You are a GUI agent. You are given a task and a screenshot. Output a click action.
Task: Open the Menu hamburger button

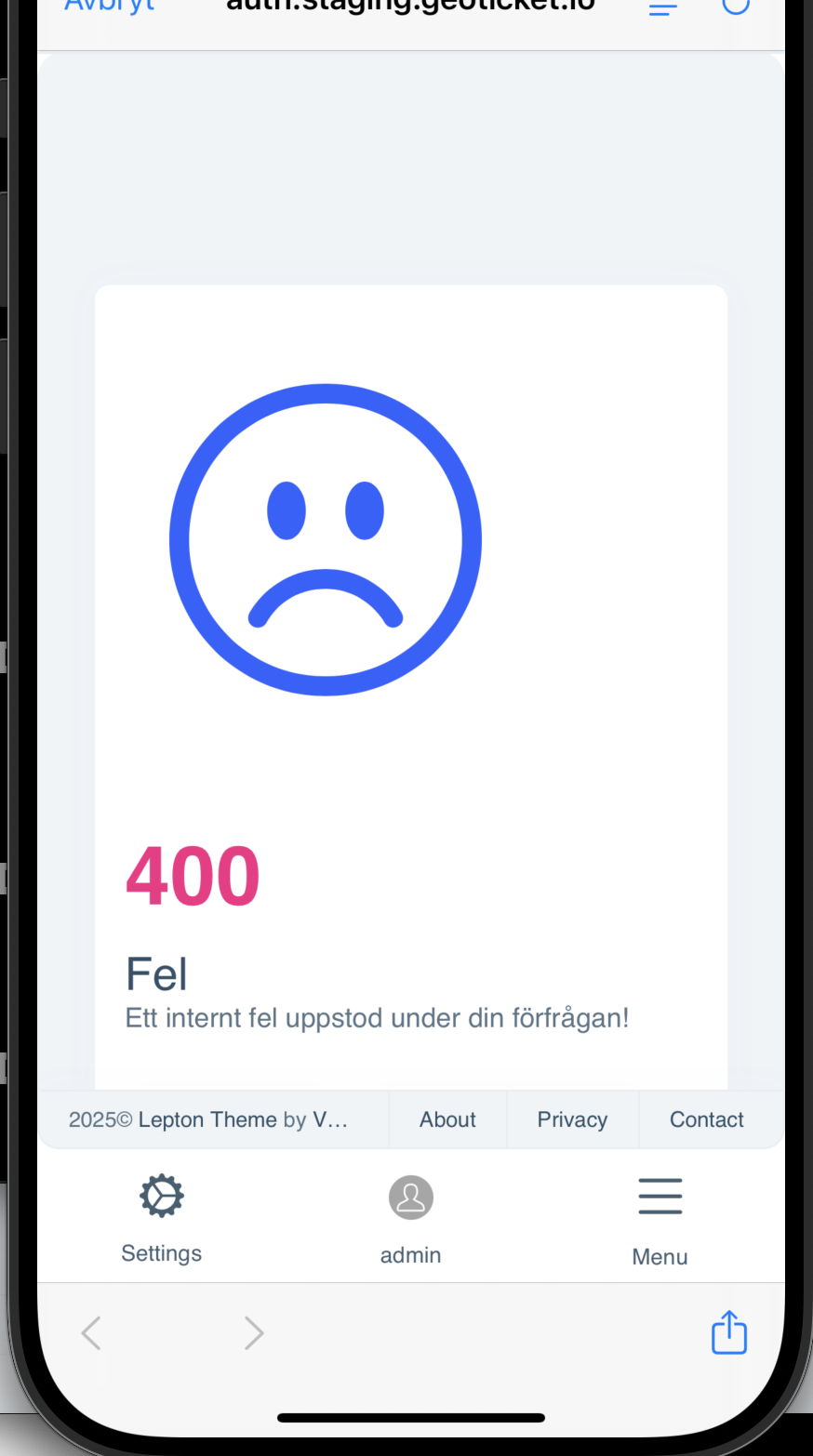click(660, 1218)
